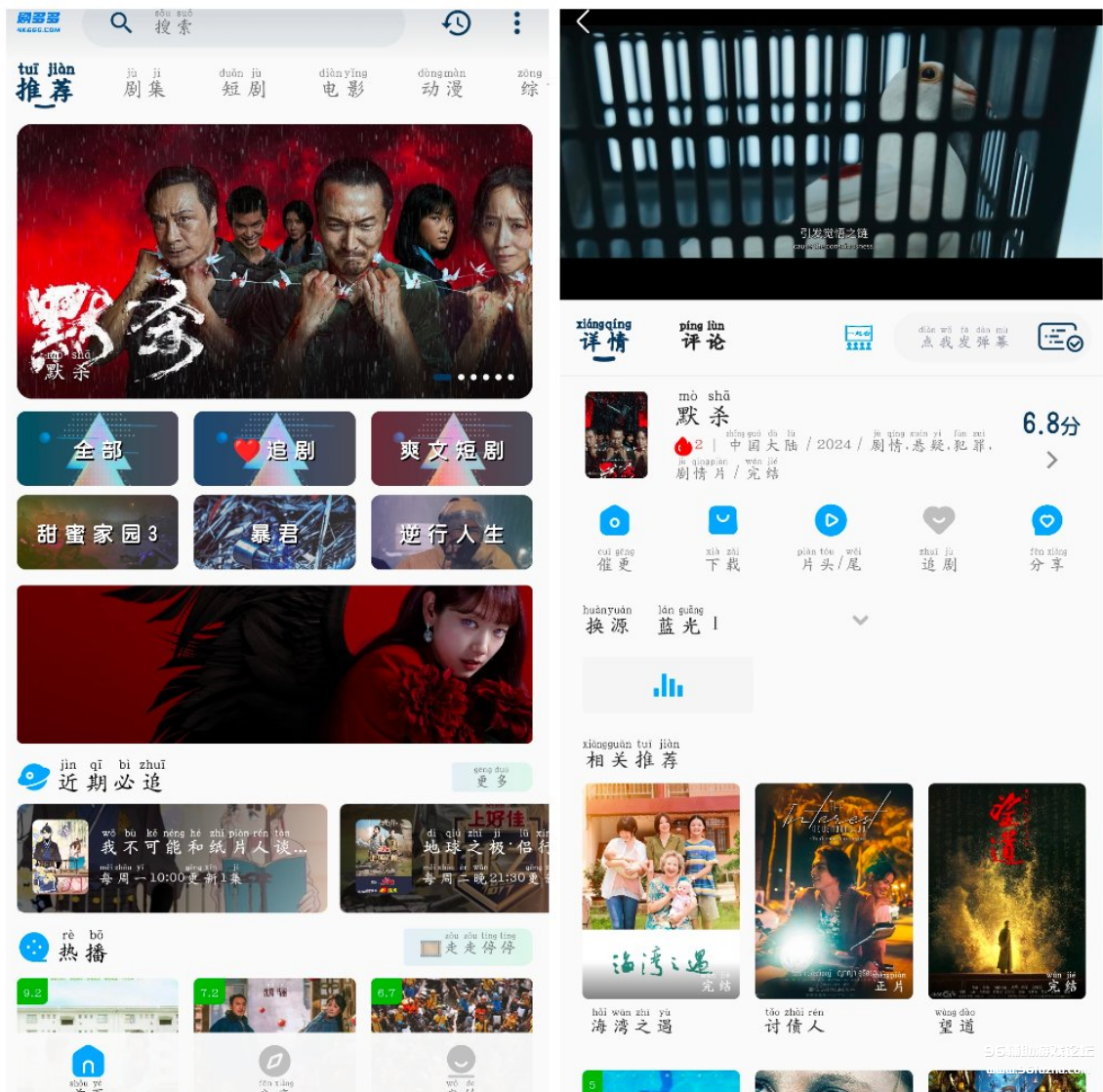The height and width of the screenshot is (1092, 1103).
Task: Tap 更多 next to 近期必追
Action: [x=491, y=777]
